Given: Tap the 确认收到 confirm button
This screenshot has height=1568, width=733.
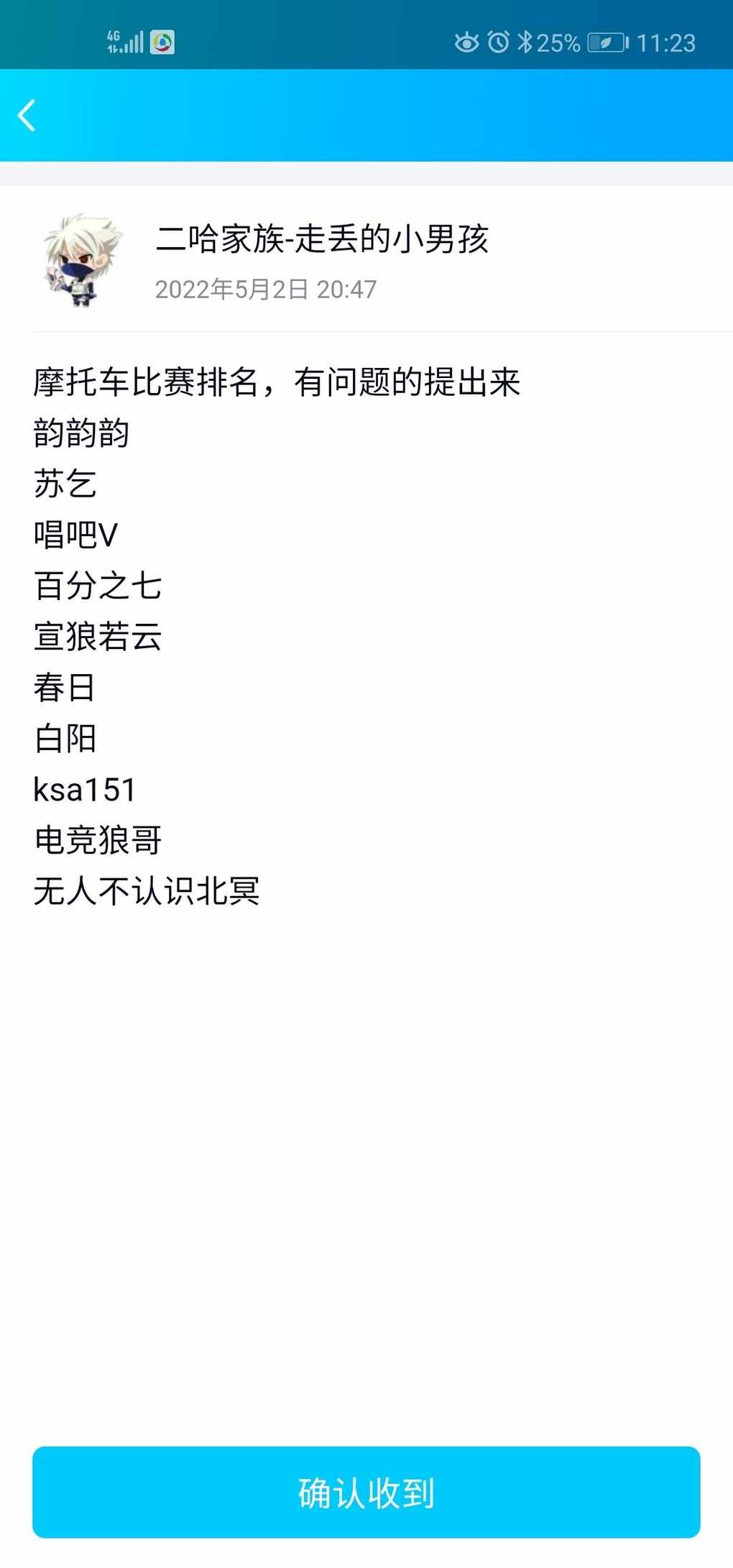Looking at the screenshot, I should click(x=366, y=1492).
